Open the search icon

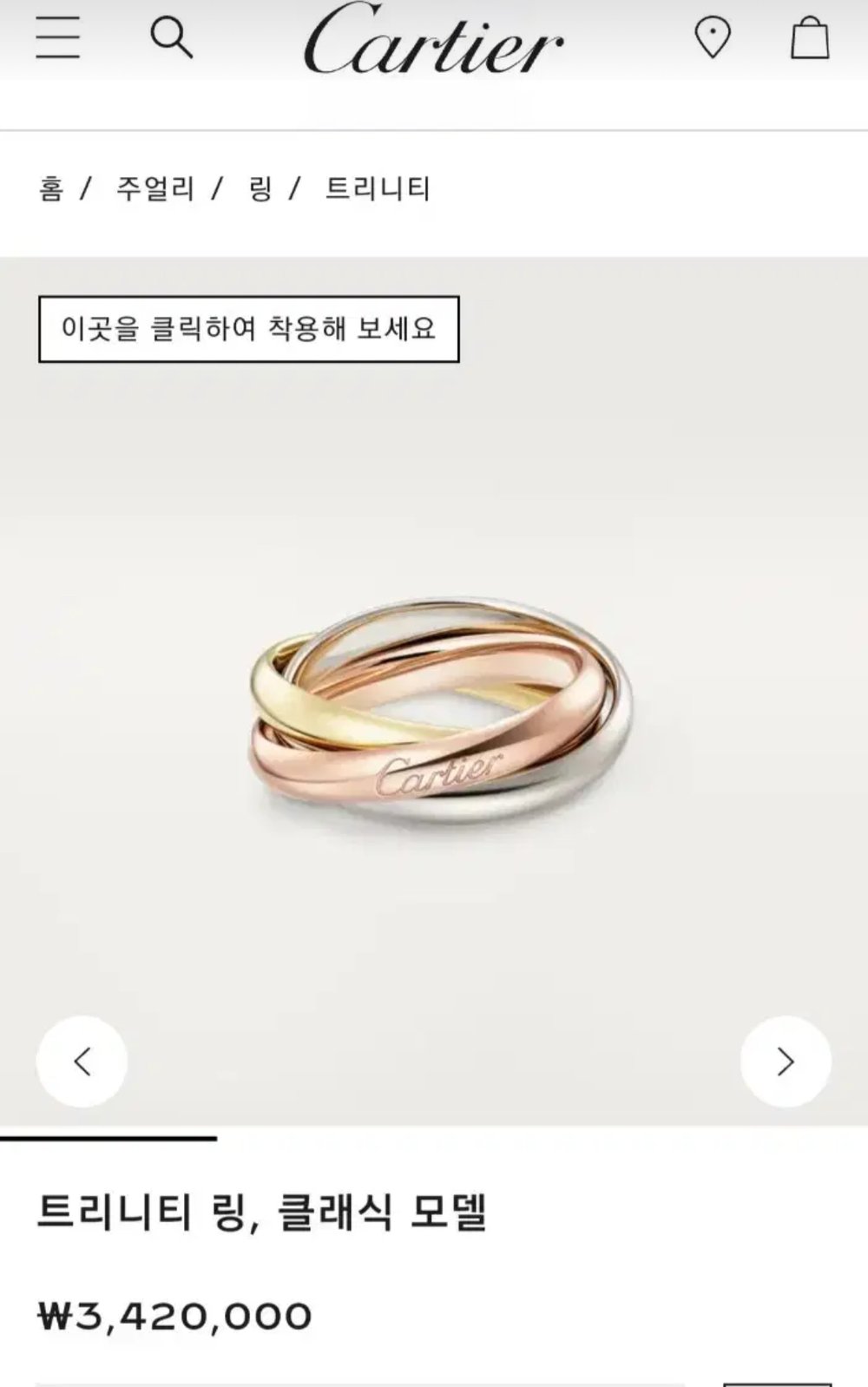[x=171, y=38]
